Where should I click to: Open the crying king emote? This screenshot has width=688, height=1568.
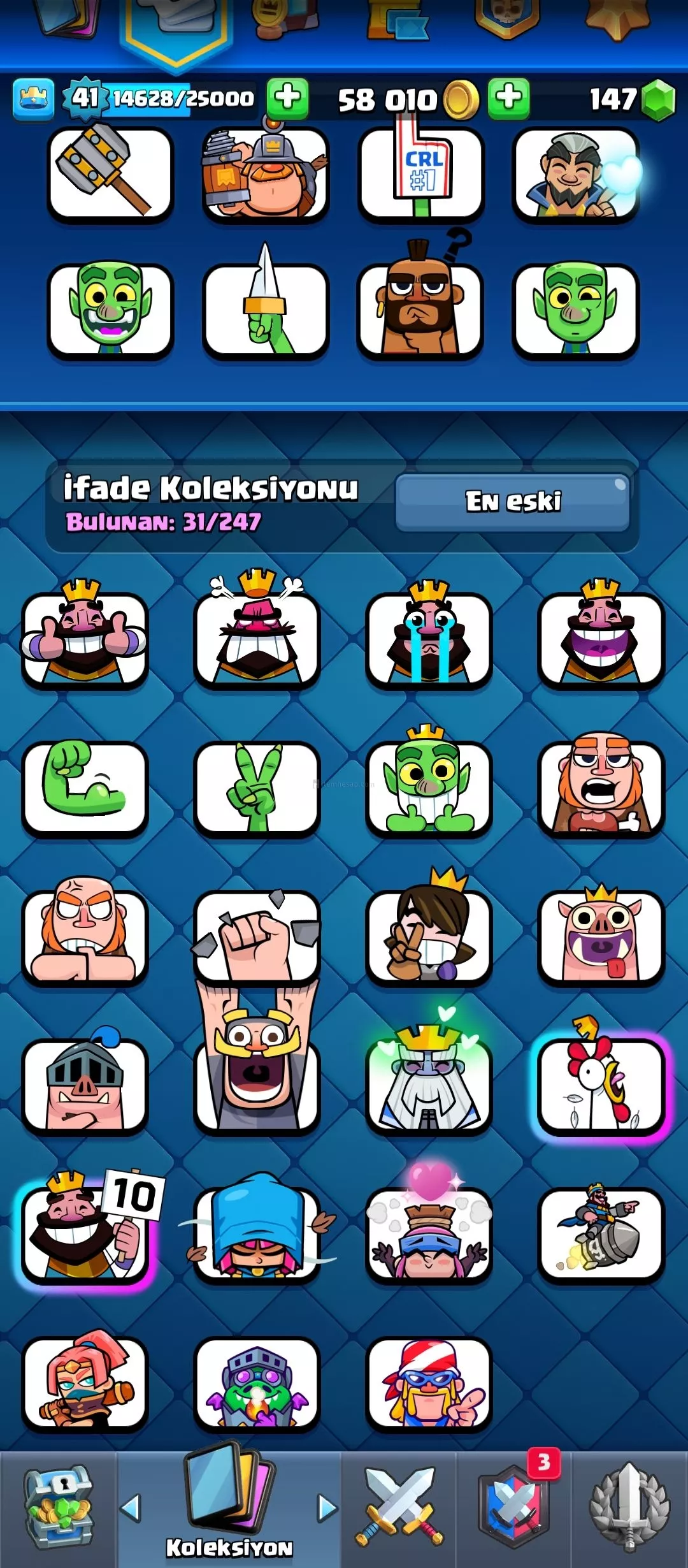(x=429, y=639)
